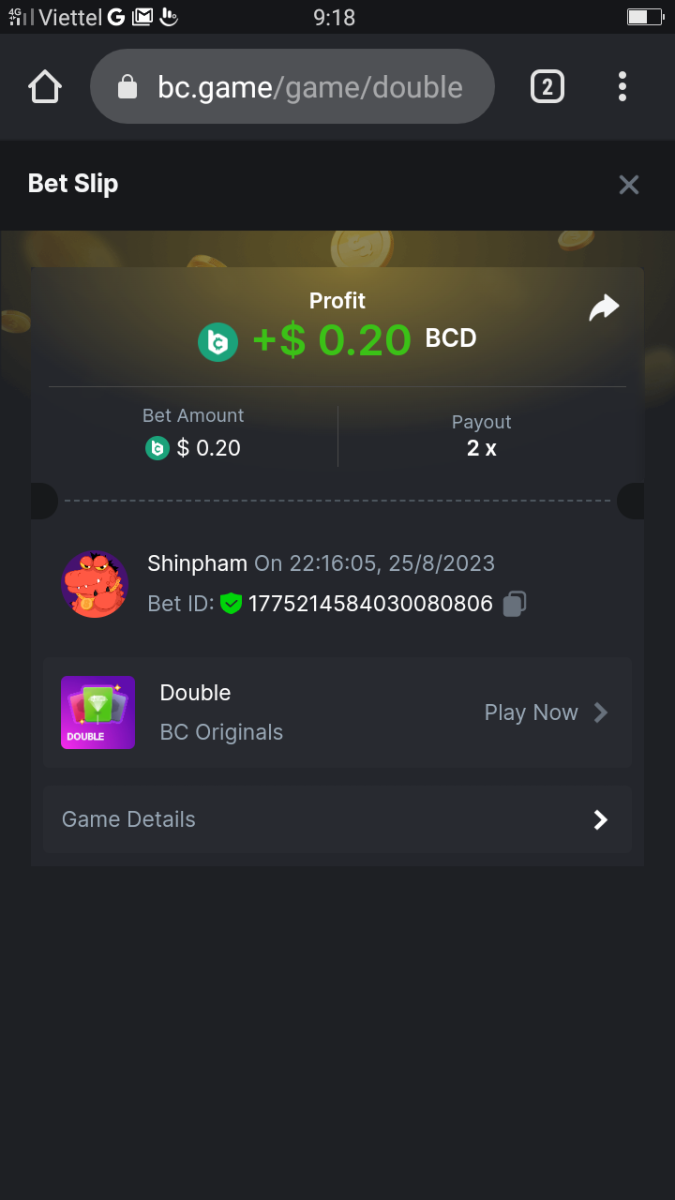Play the Double game now

pyautogui.click(x=545, y=712)
